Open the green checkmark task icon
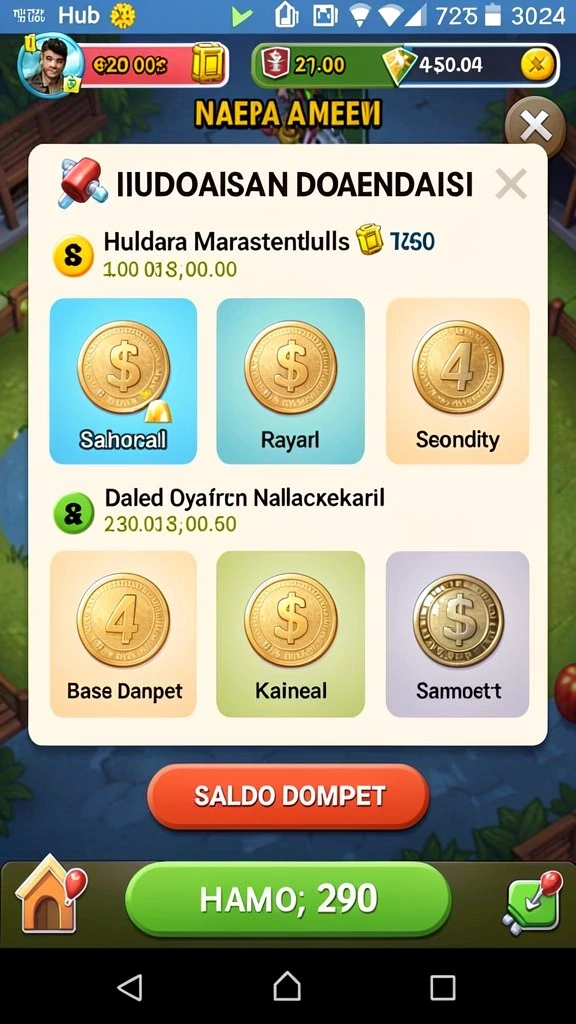 coord(532,900)
